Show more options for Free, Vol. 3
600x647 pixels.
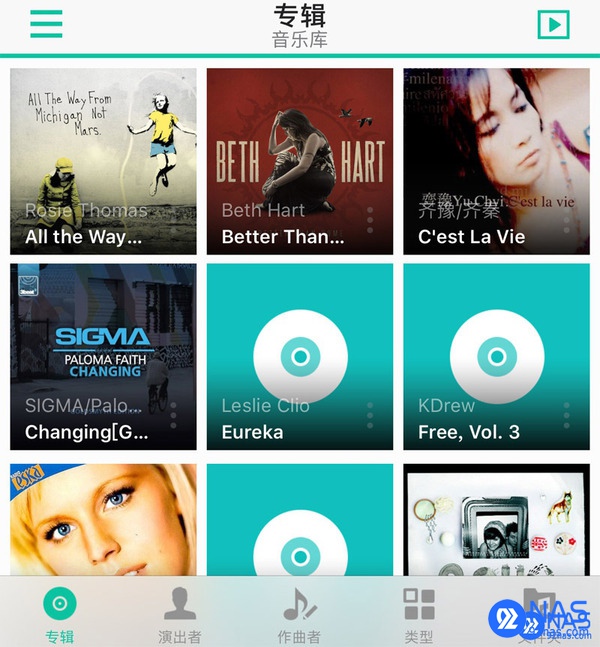567,416
